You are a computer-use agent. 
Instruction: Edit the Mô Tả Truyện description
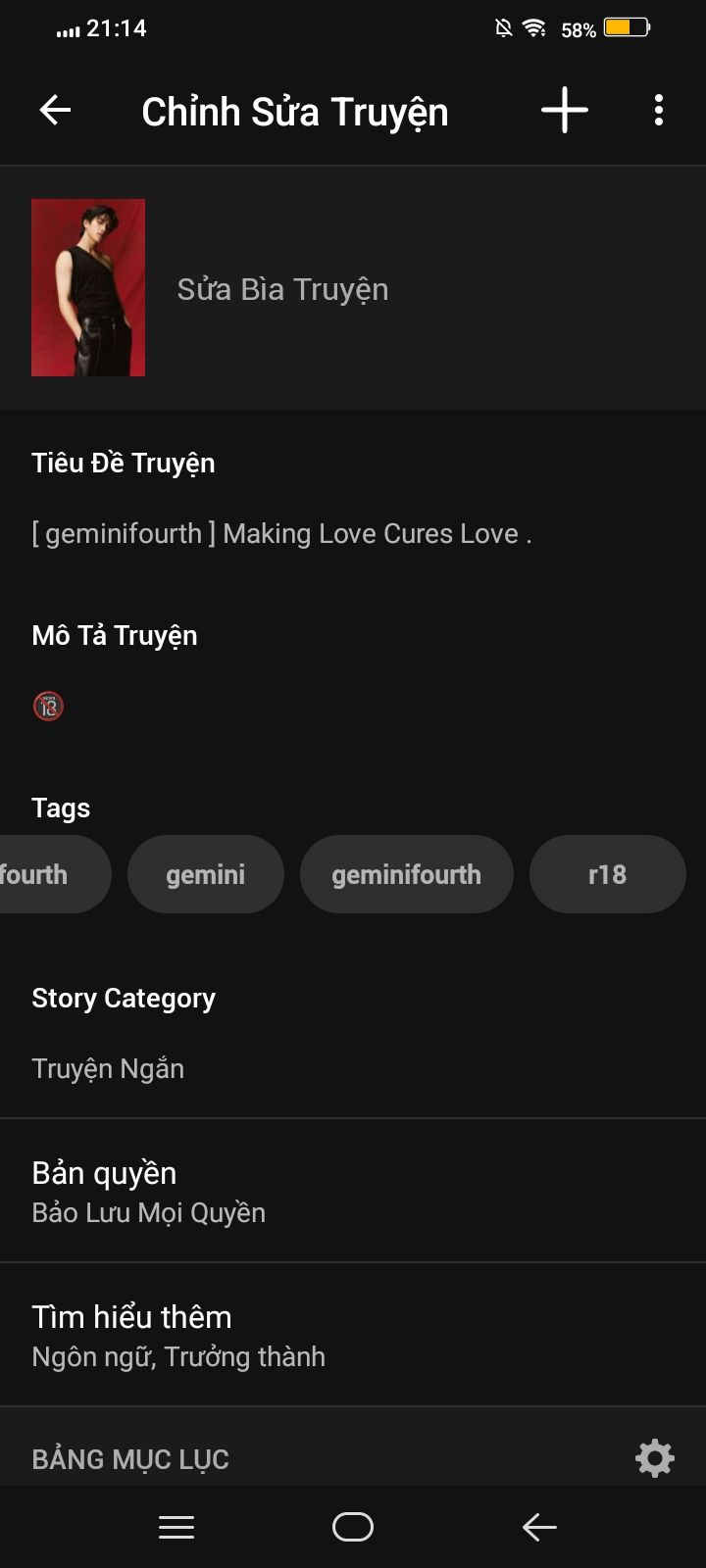click(353, 706)
